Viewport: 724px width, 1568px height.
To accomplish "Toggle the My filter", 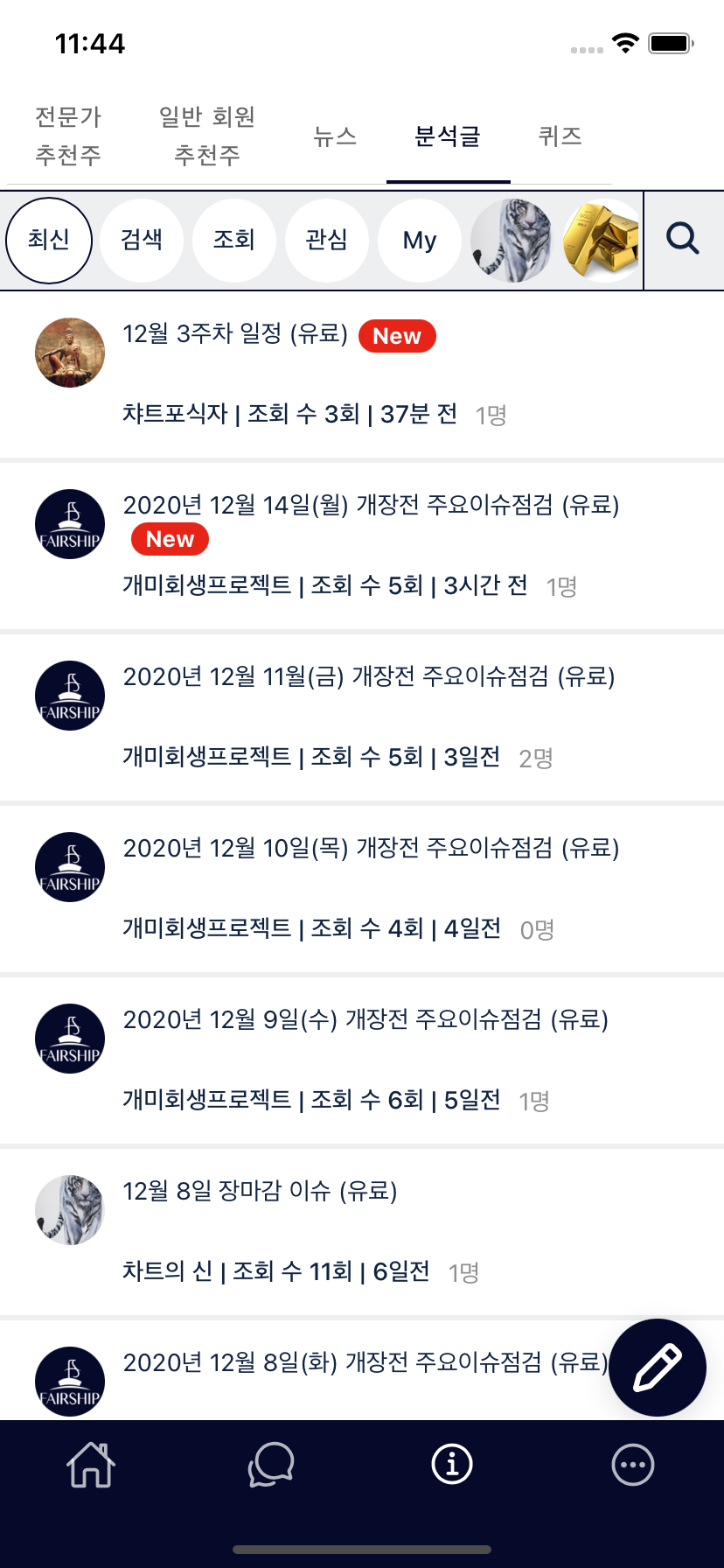I will tap(420, 240).
